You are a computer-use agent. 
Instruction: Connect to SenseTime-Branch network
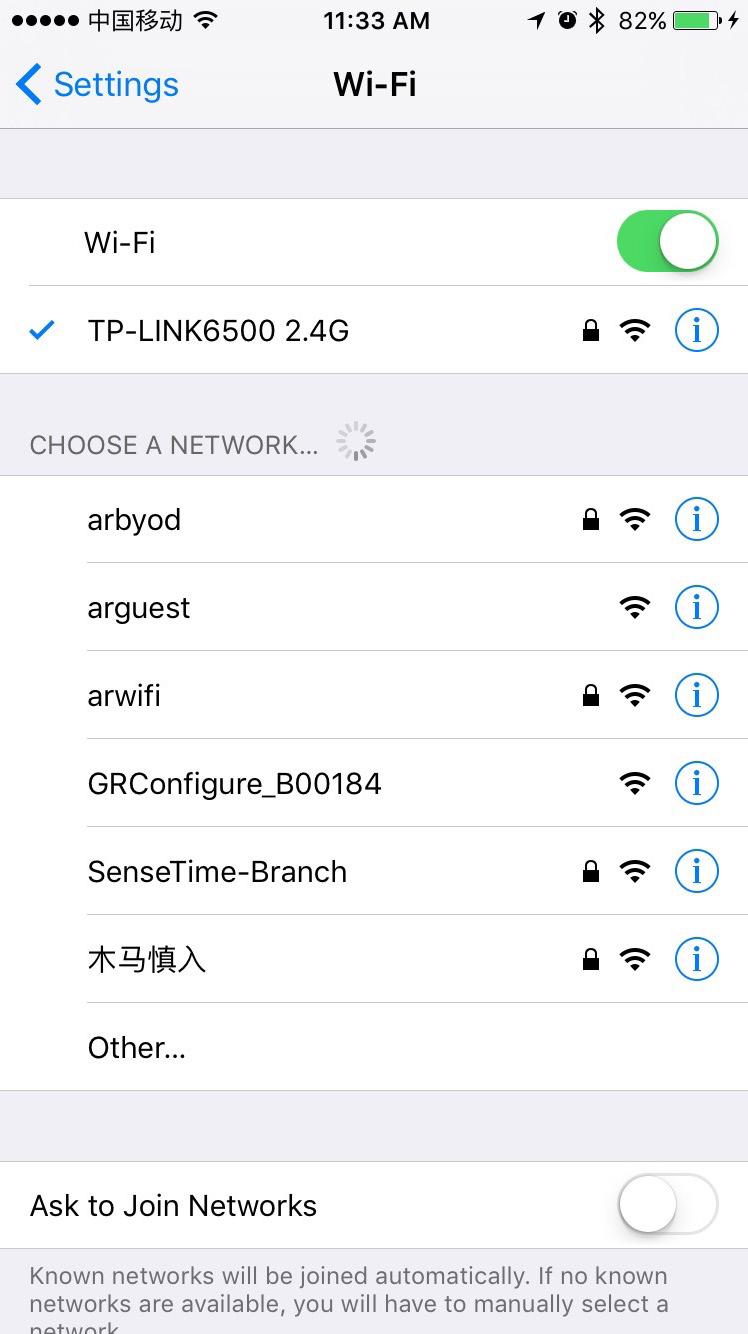(x=217, y=872)
